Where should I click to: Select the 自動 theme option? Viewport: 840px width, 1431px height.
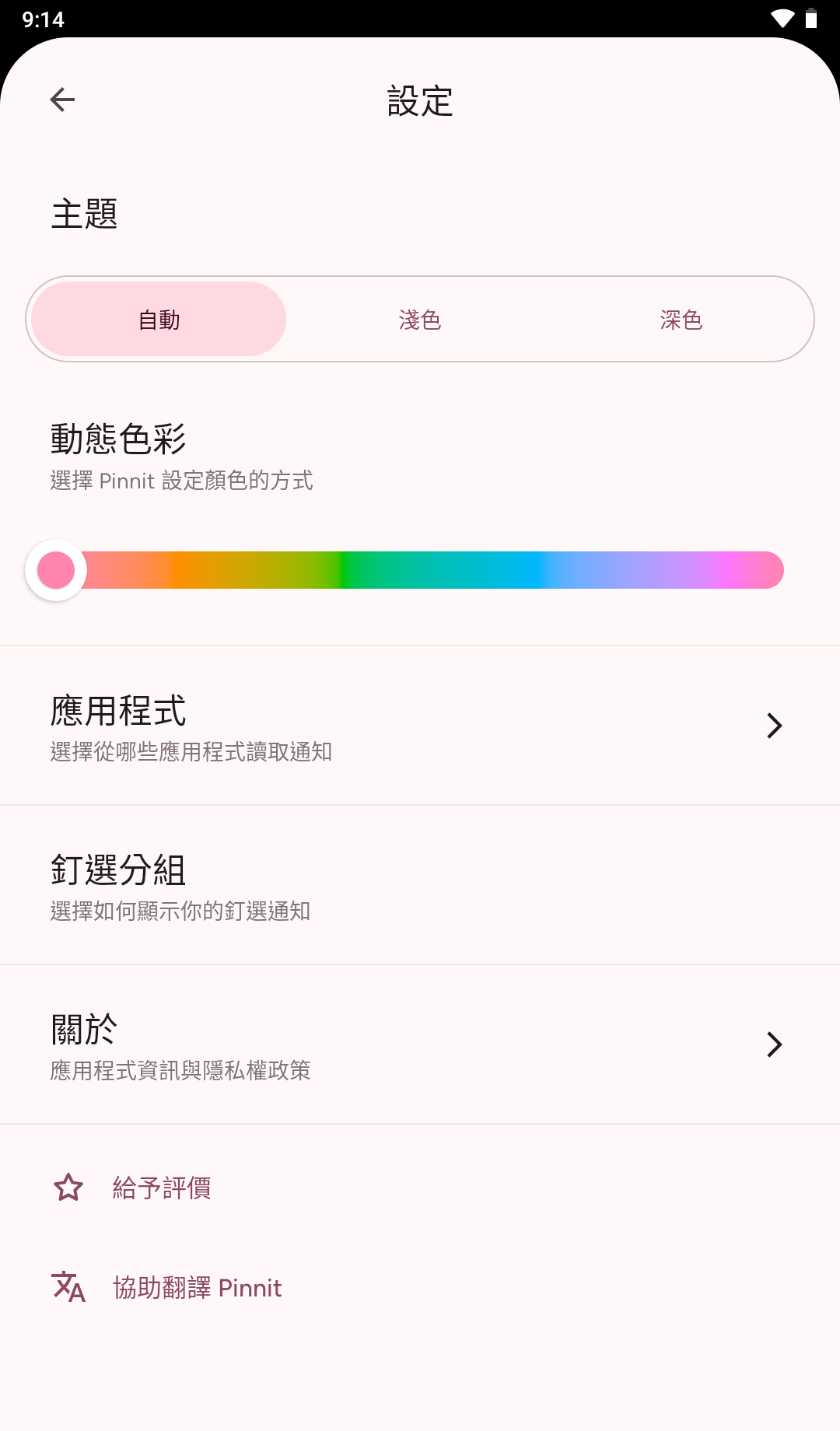pos(159,320)
